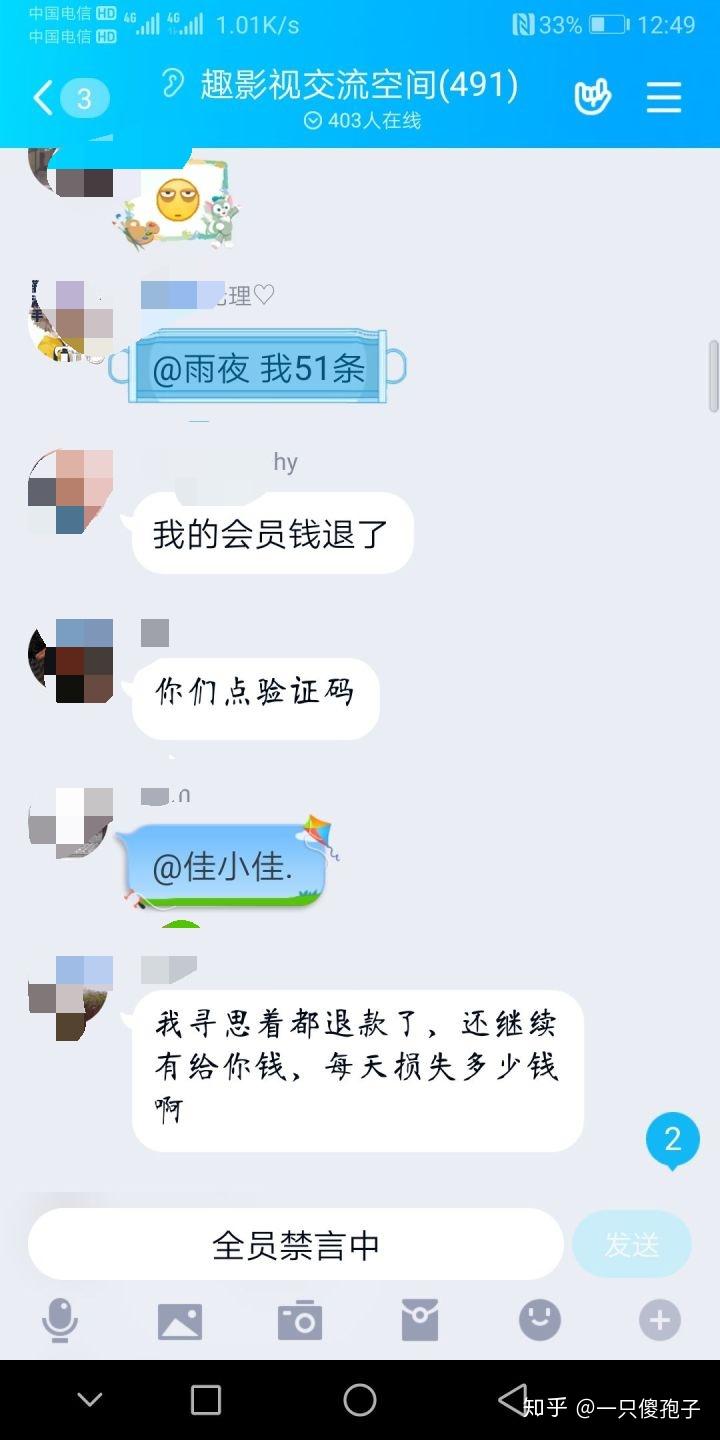The width and height of the screenshot is (720, 1440).
Task: Open the image gallery picker
Action: 180,1321
